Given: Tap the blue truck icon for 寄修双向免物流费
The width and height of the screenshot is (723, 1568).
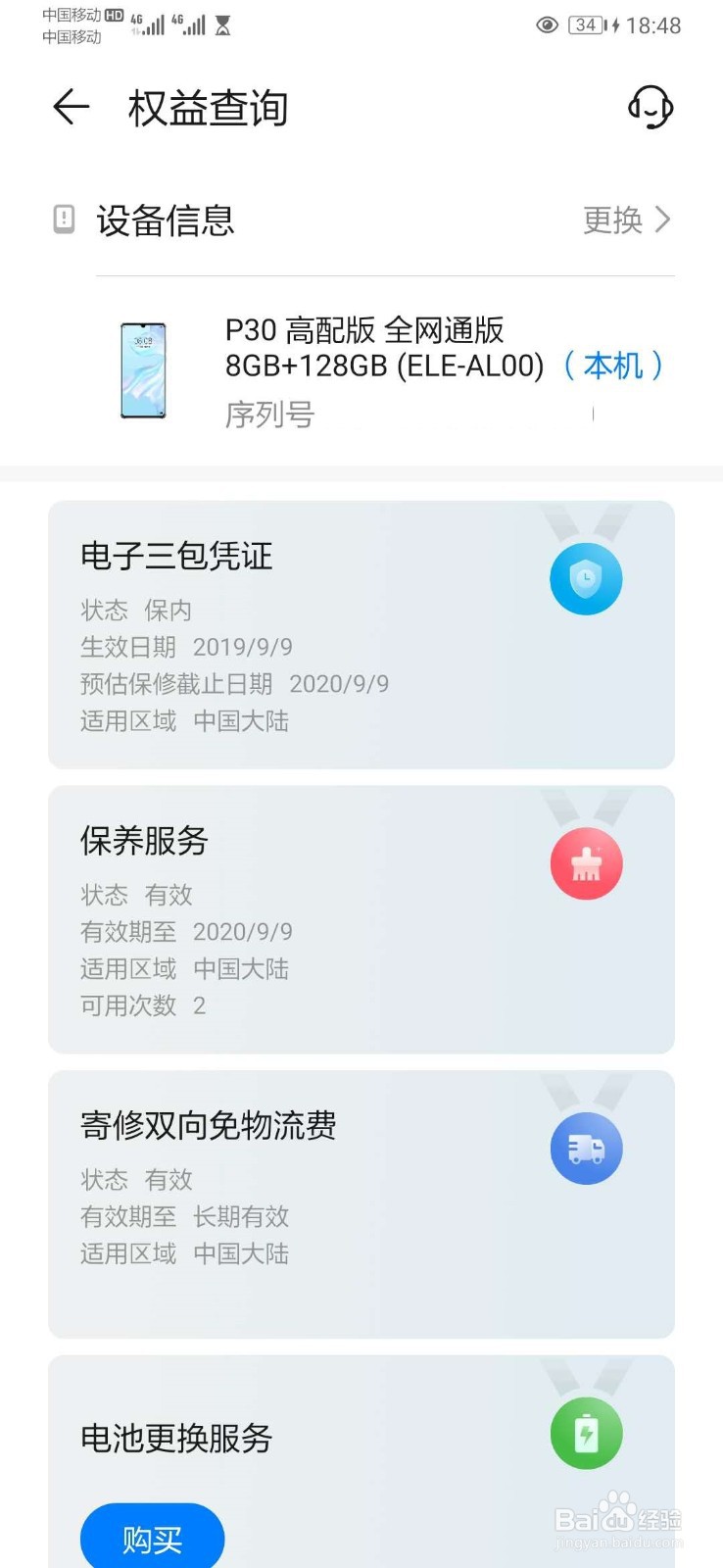Looking at the screenshot, I should click(x=586, y=1149).
